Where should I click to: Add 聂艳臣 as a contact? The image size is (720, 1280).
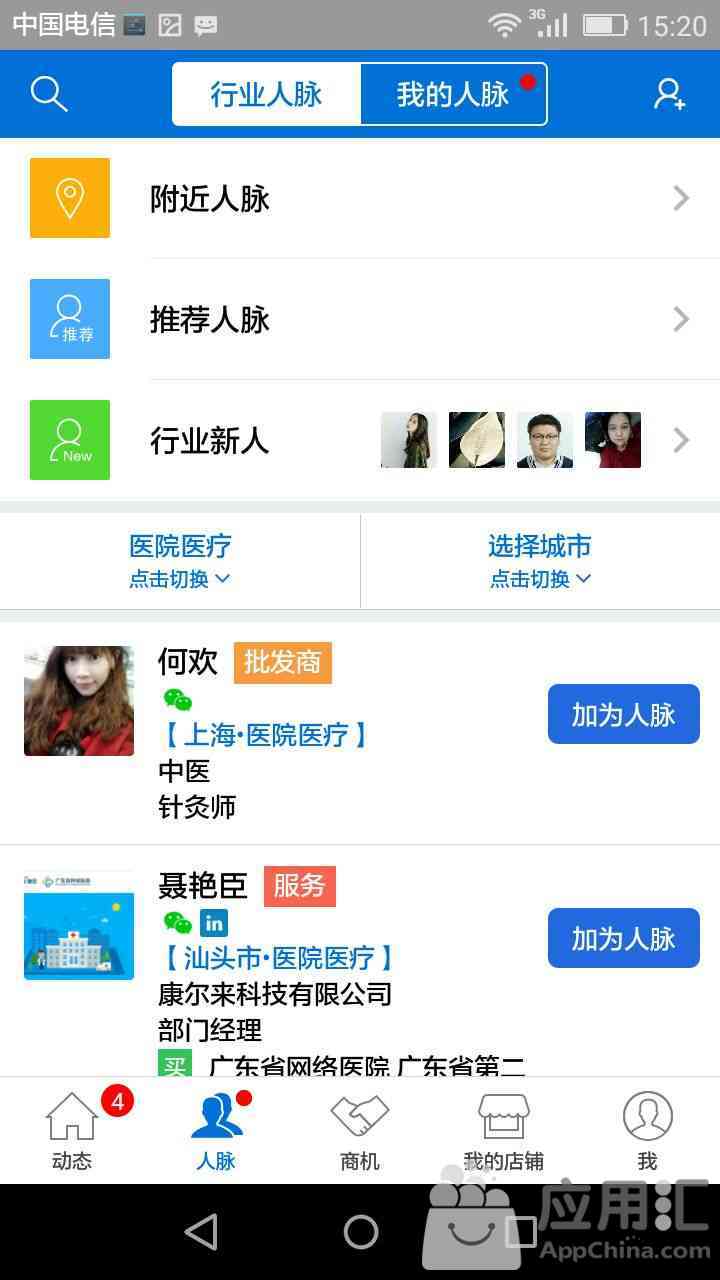623,938
